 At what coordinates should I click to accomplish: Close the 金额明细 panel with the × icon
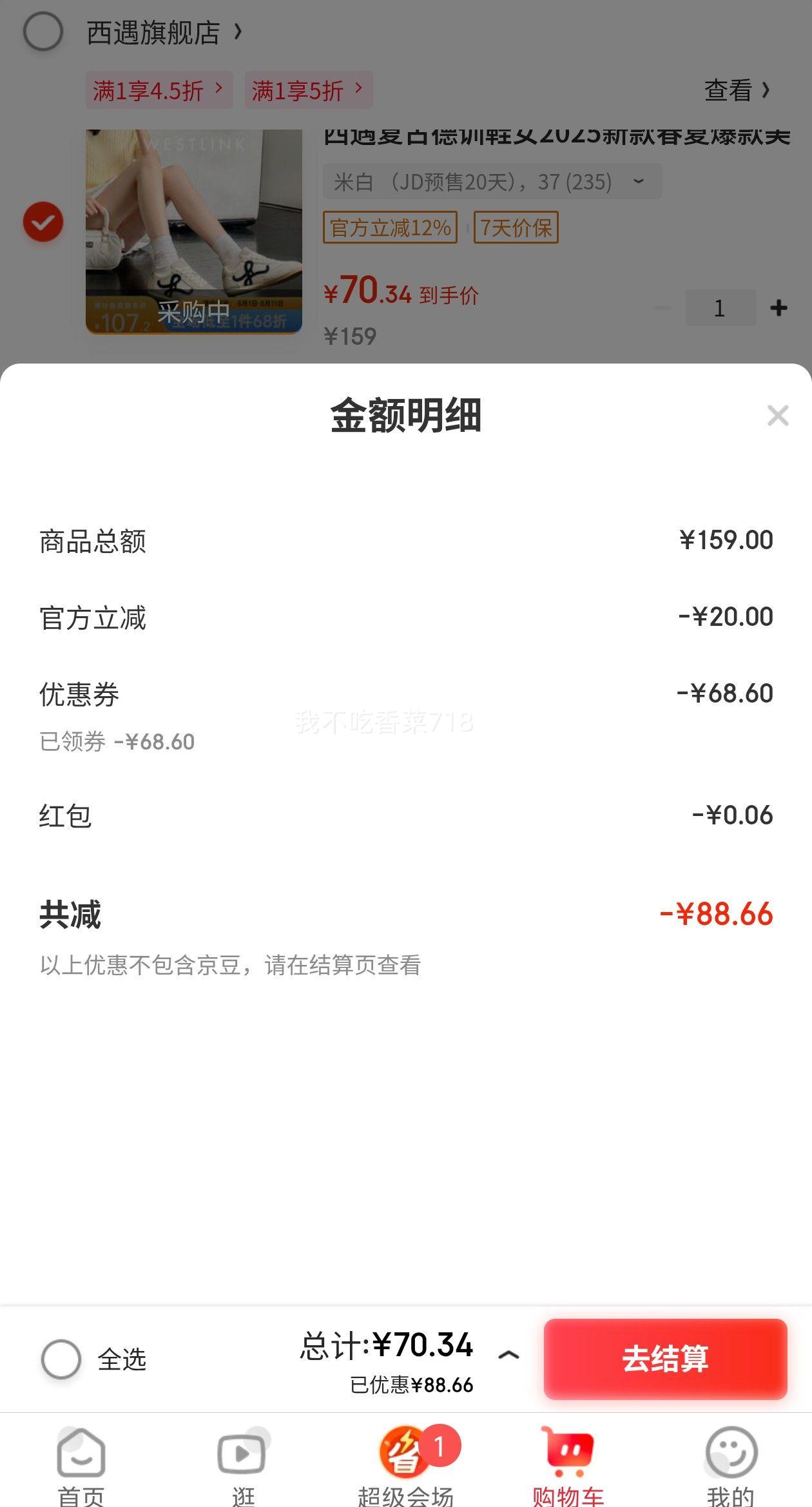(778, 416)
